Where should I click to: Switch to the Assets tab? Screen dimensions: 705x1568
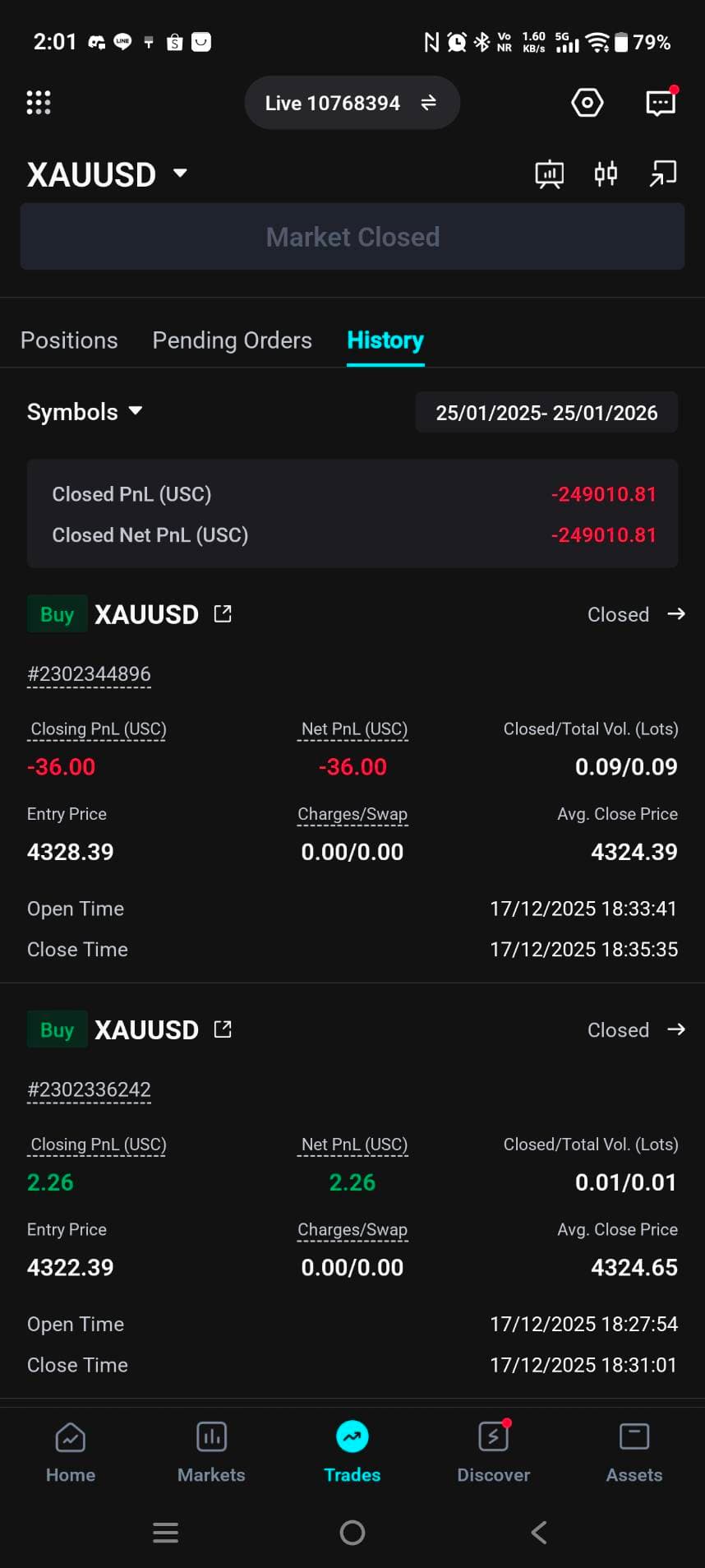(x=634, y=1452)
